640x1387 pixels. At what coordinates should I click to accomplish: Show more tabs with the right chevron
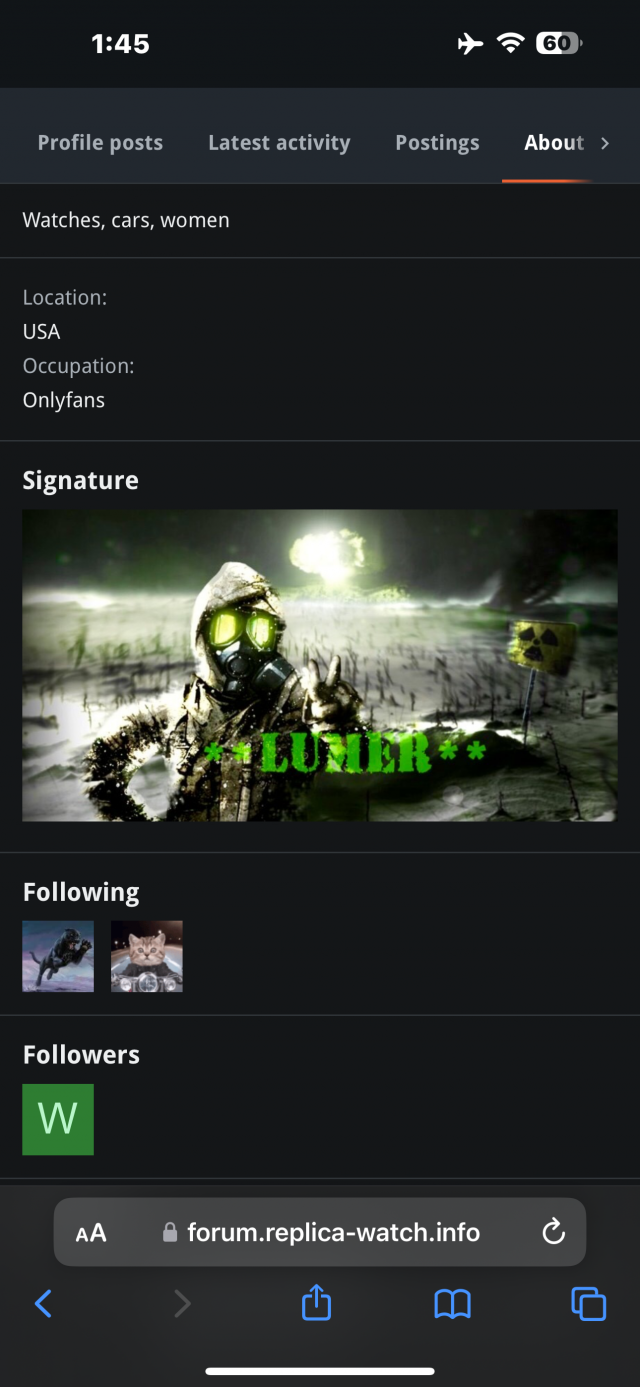[x=605, y=143]
